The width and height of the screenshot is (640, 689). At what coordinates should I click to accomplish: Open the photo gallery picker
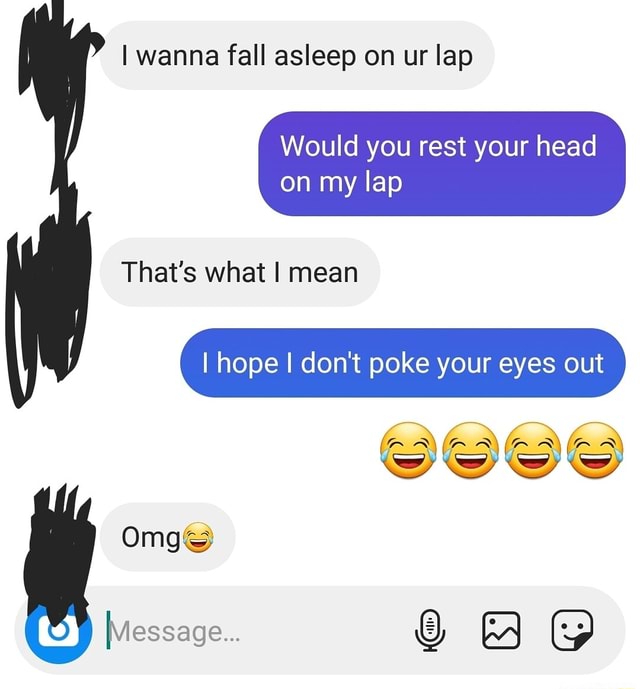[x=500, y=630]
